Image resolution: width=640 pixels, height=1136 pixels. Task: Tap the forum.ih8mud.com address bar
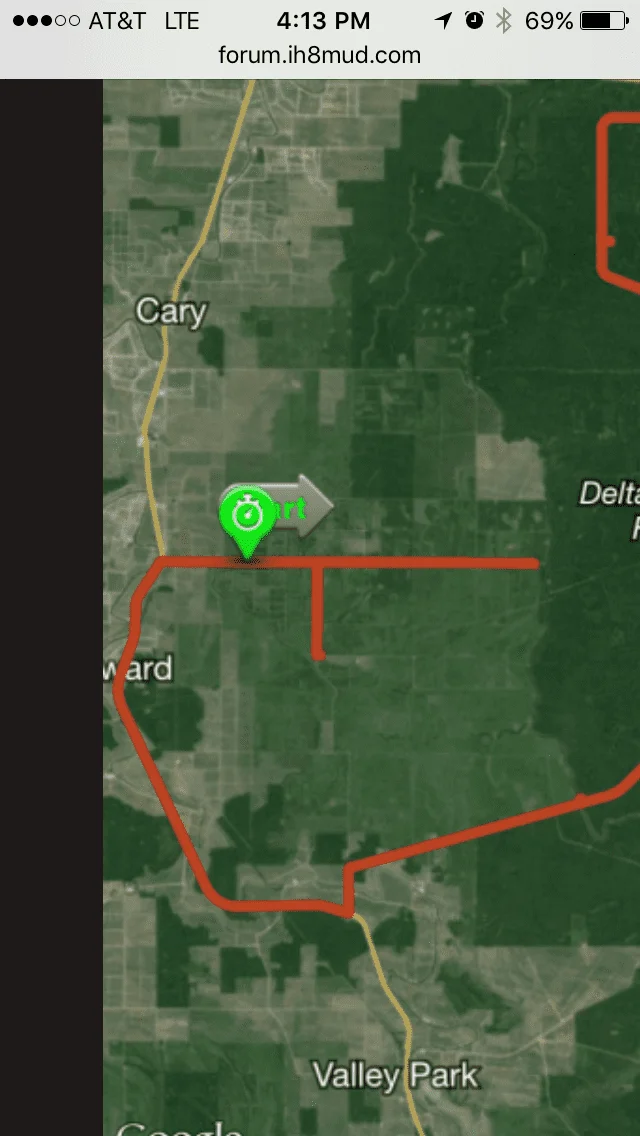click(x=320, y=56)
